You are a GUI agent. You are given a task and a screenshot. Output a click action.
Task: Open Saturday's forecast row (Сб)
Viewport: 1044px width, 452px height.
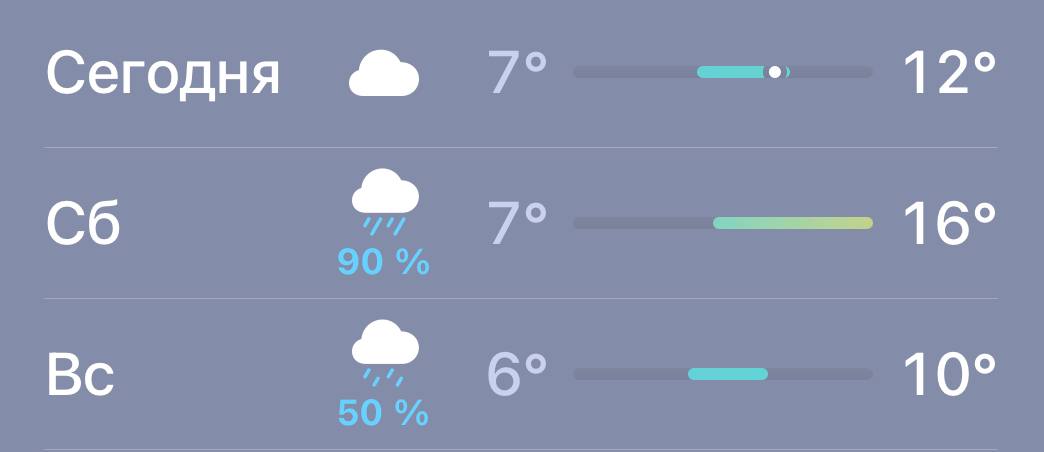click(84, 224)
